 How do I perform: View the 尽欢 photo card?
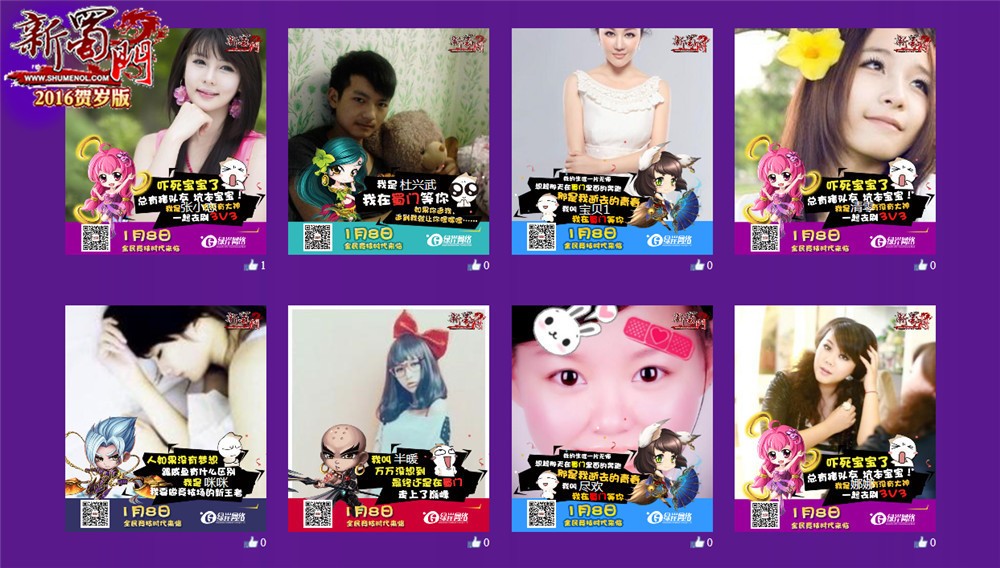pos(612,418)
